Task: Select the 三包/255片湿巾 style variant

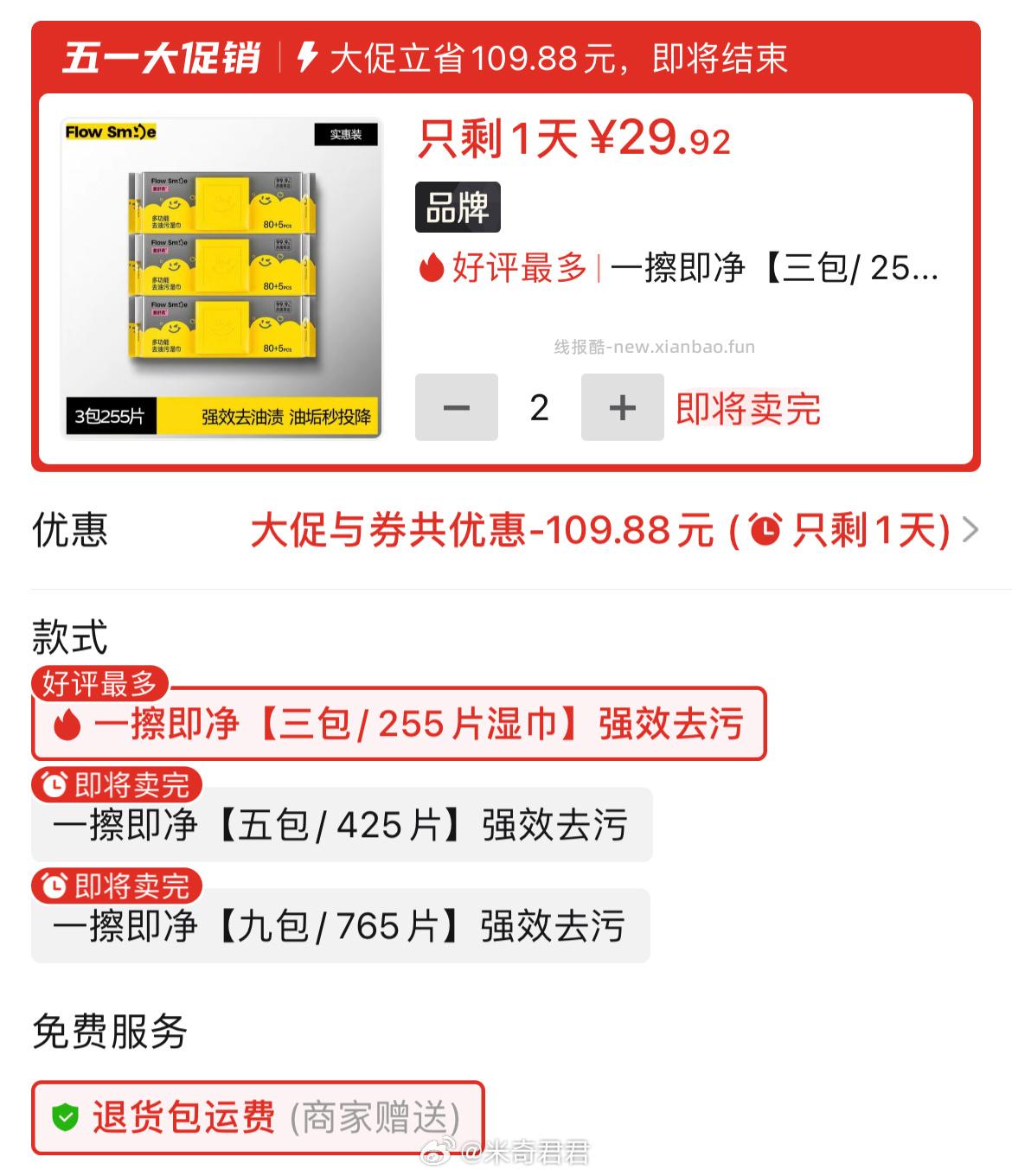Action: coord(398,726)
